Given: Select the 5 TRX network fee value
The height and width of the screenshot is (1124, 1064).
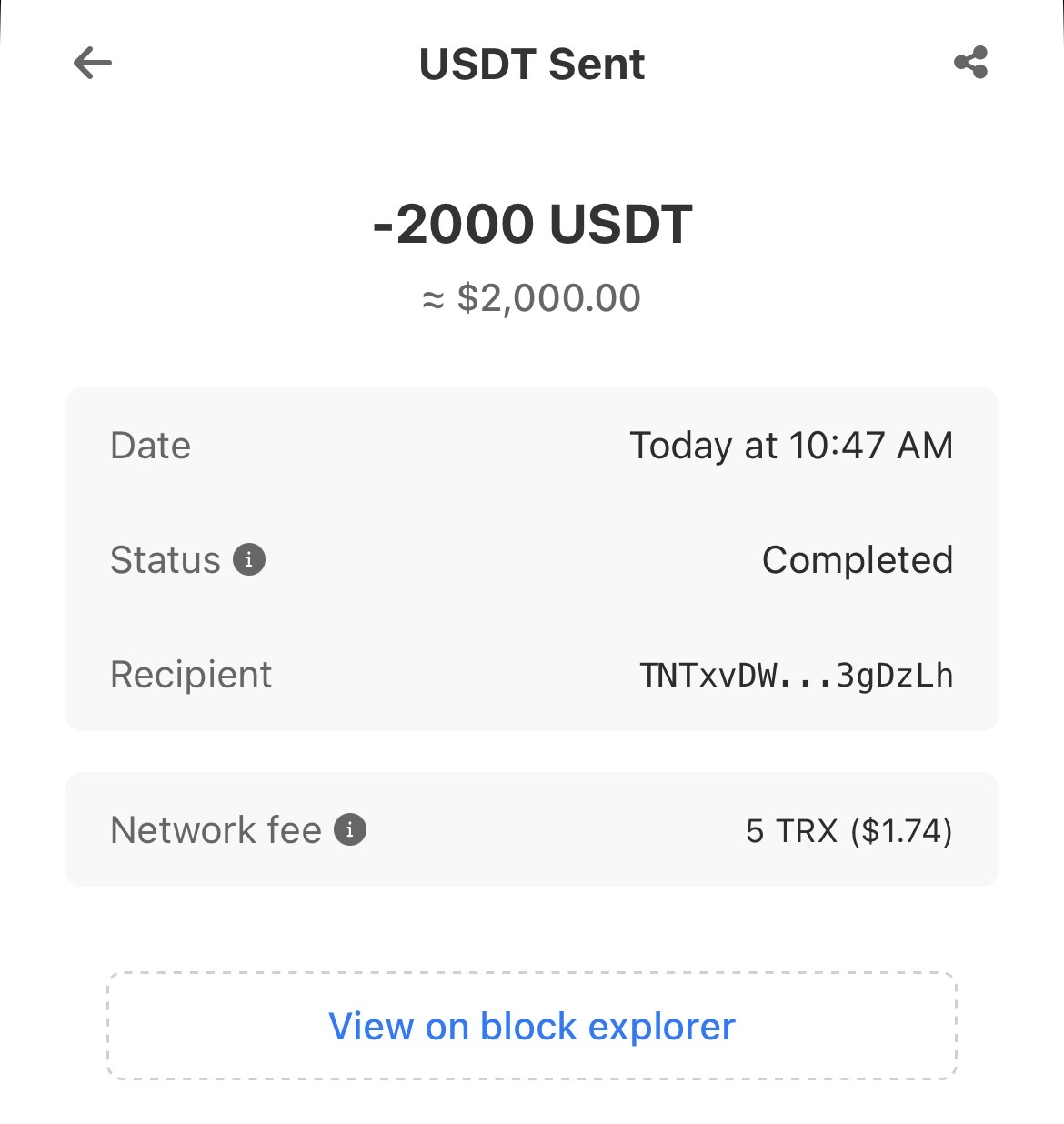Looking at the screenshot, I should (x=849, y=829).
